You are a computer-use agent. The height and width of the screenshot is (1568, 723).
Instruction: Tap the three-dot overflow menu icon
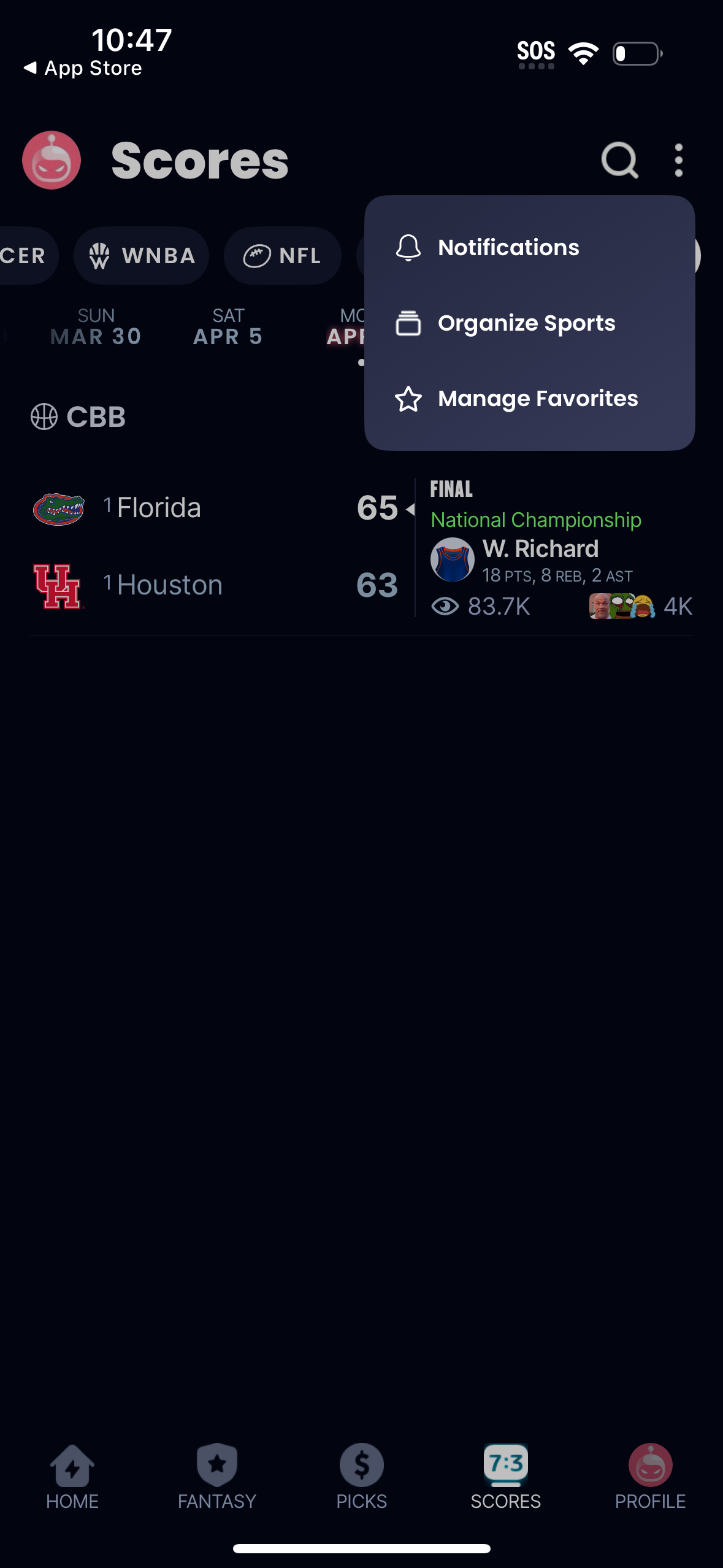click(x=678, y=161)
